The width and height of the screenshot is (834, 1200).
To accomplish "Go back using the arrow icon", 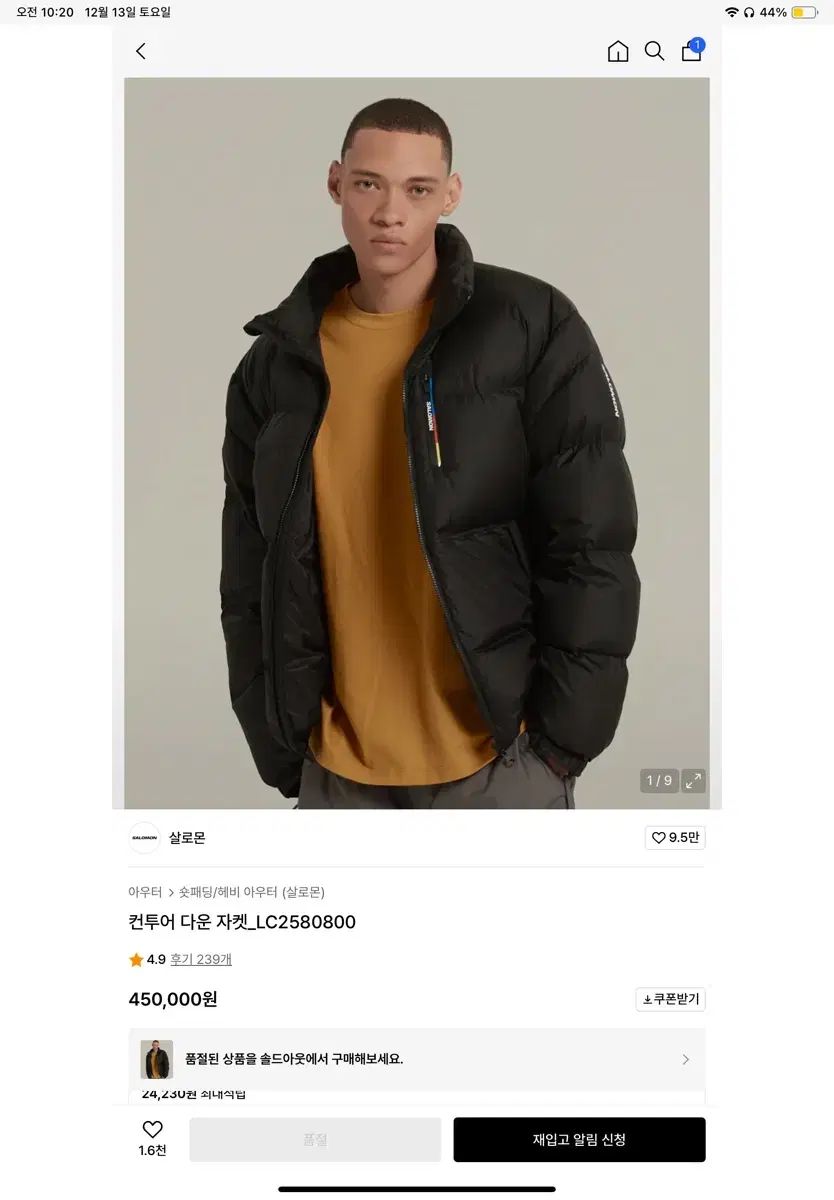I will (x=141, y=51).
